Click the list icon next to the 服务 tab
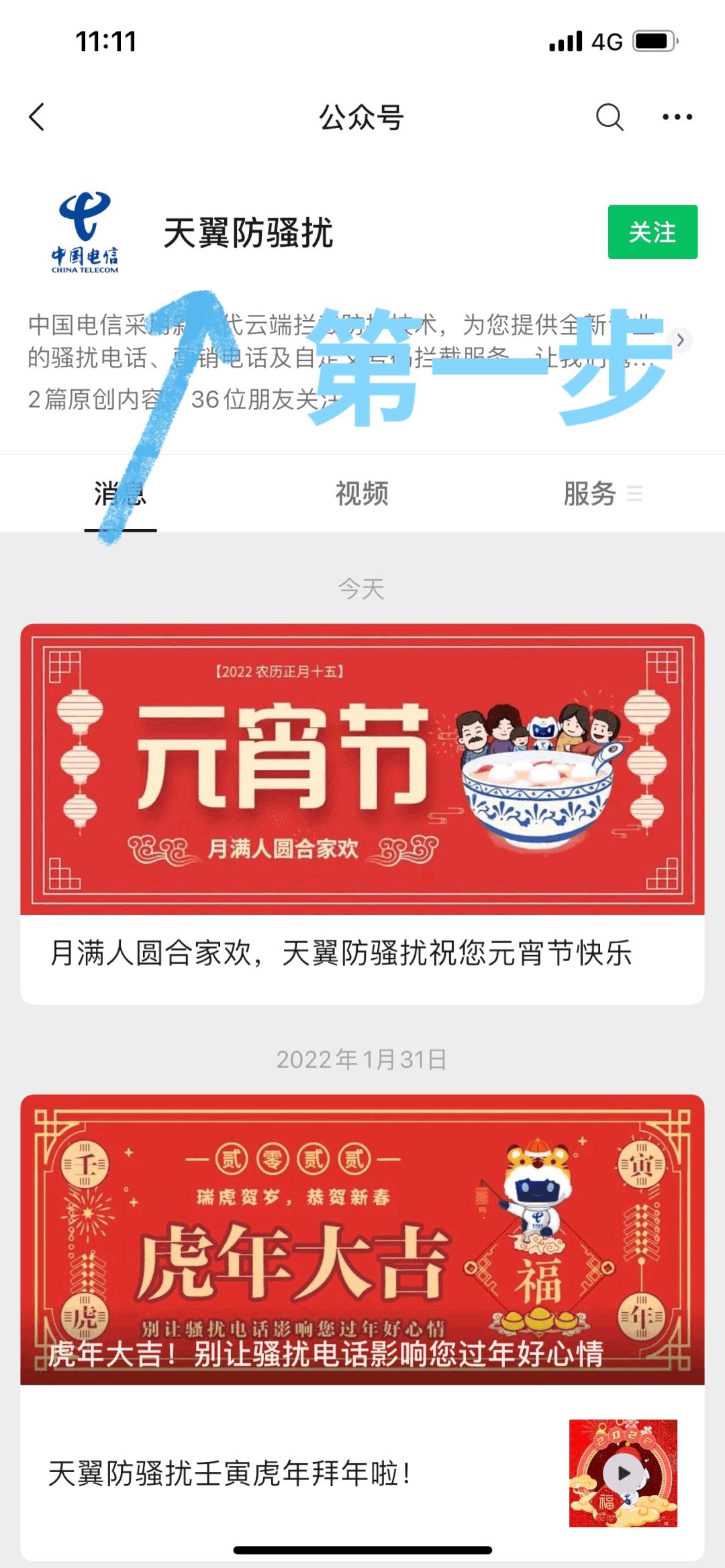Image resolution: width=725 pixels, height=1568 pixels. [x=634, y=493]
